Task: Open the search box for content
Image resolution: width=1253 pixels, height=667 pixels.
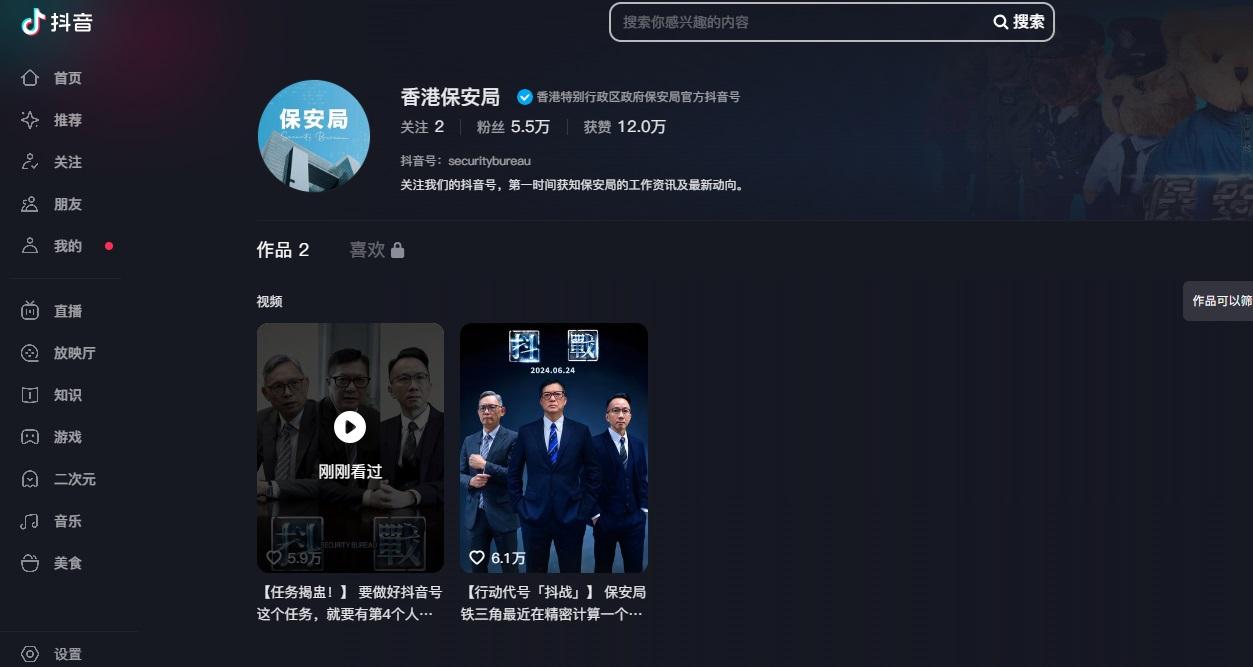Action: (x=800, y=22)
